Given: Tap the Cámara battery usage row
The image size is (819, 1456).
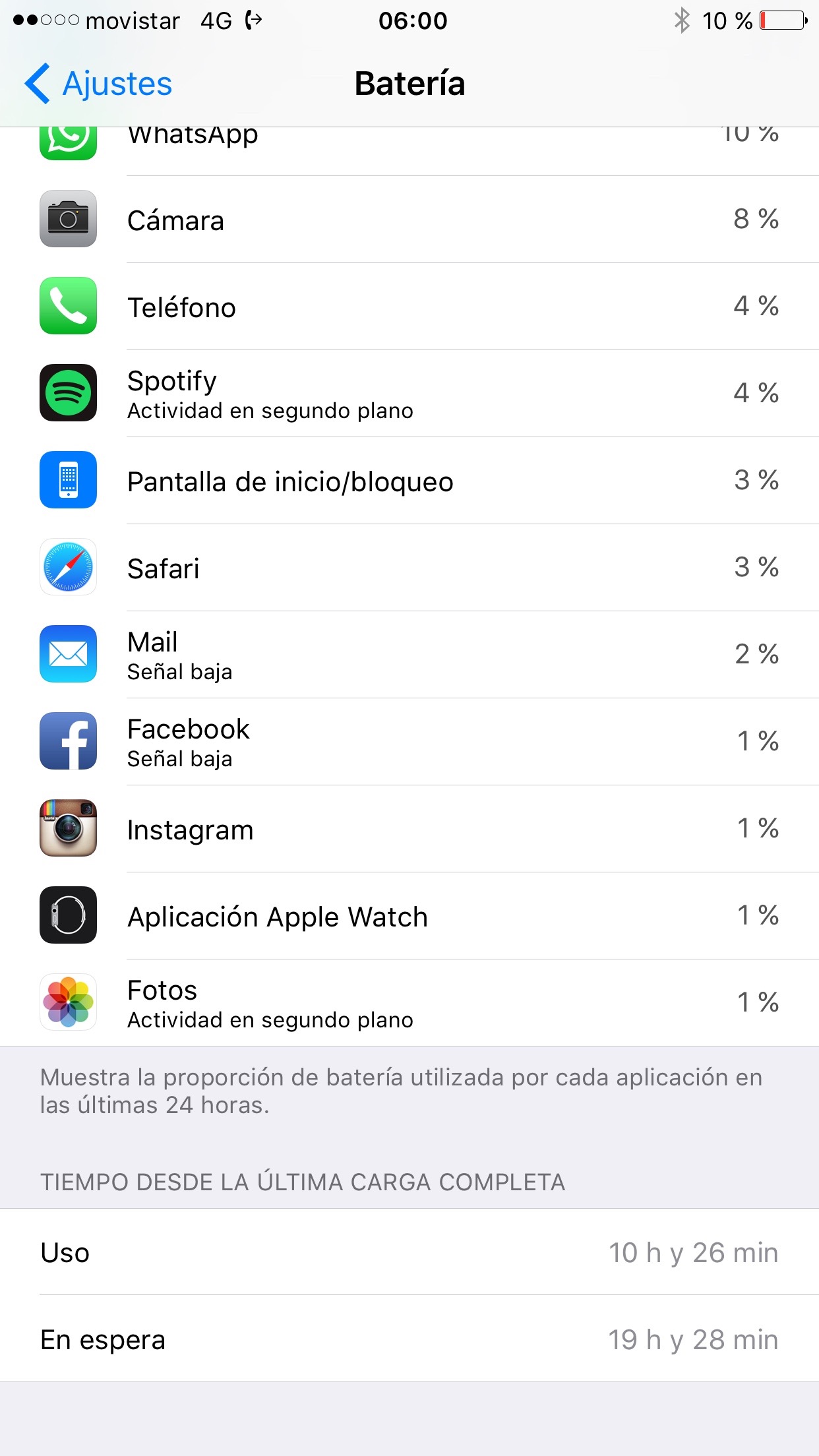Looking at the screenshot, I should [x=409, y=220].
